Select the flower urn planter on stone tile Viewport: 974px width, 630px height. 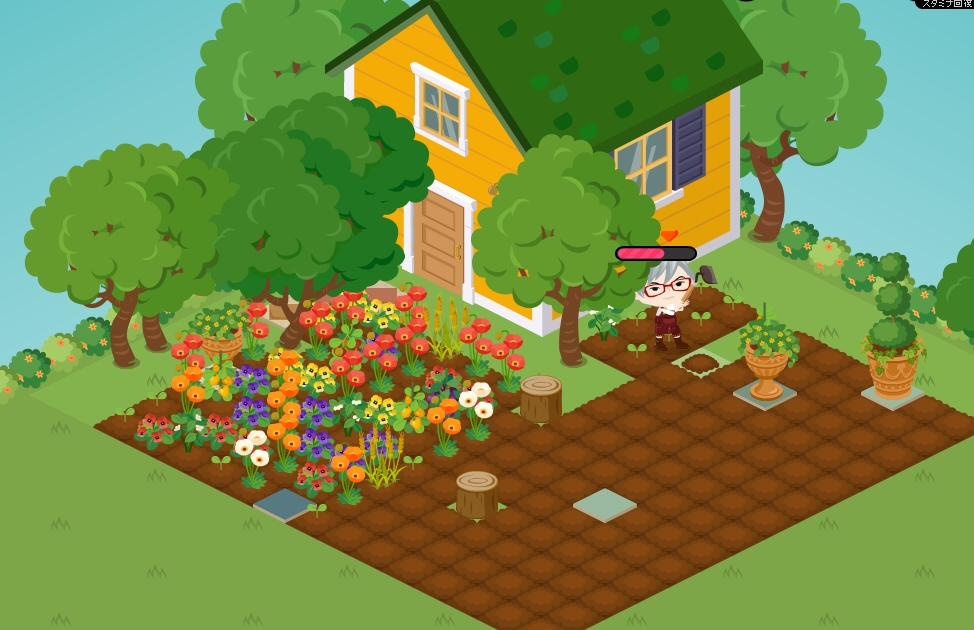click(766, 362)
